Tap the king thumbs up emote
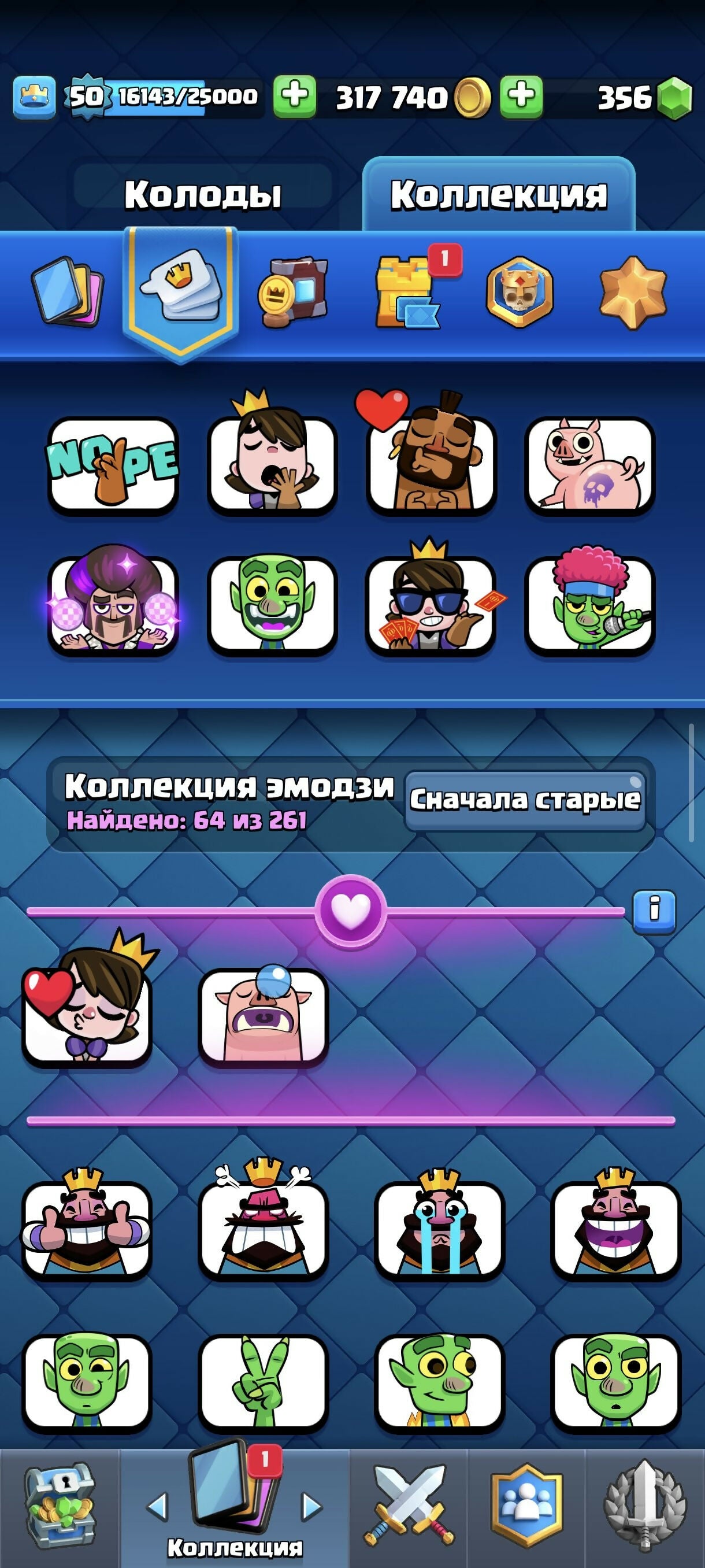This screenshot has height=1568, width=705. (x=86, y=1229)
